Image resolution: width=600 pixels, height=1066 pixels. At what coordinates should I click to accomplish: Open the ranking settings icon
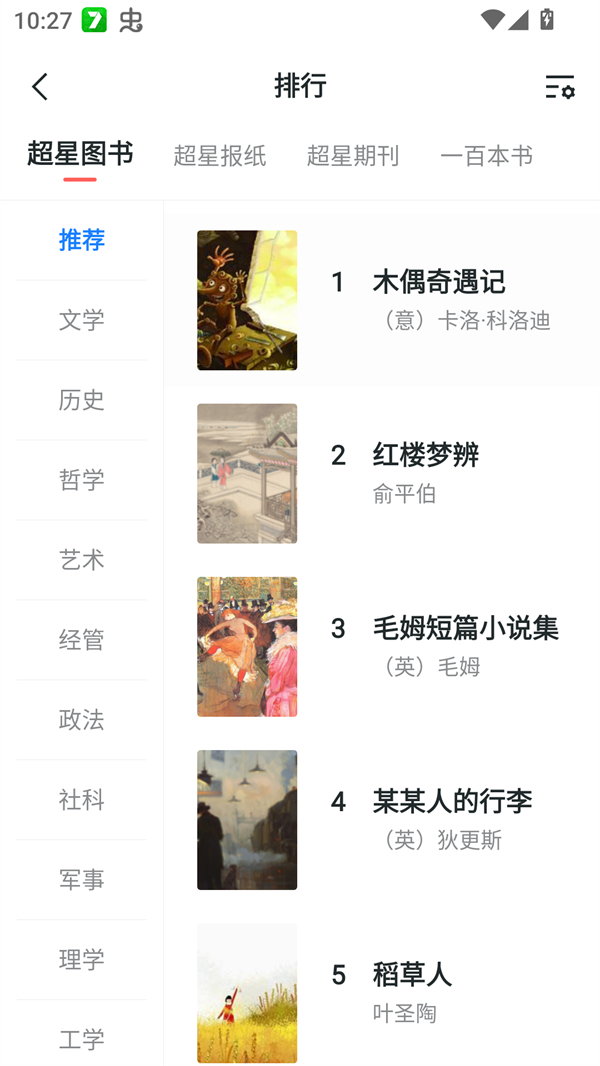coord(559,87)
